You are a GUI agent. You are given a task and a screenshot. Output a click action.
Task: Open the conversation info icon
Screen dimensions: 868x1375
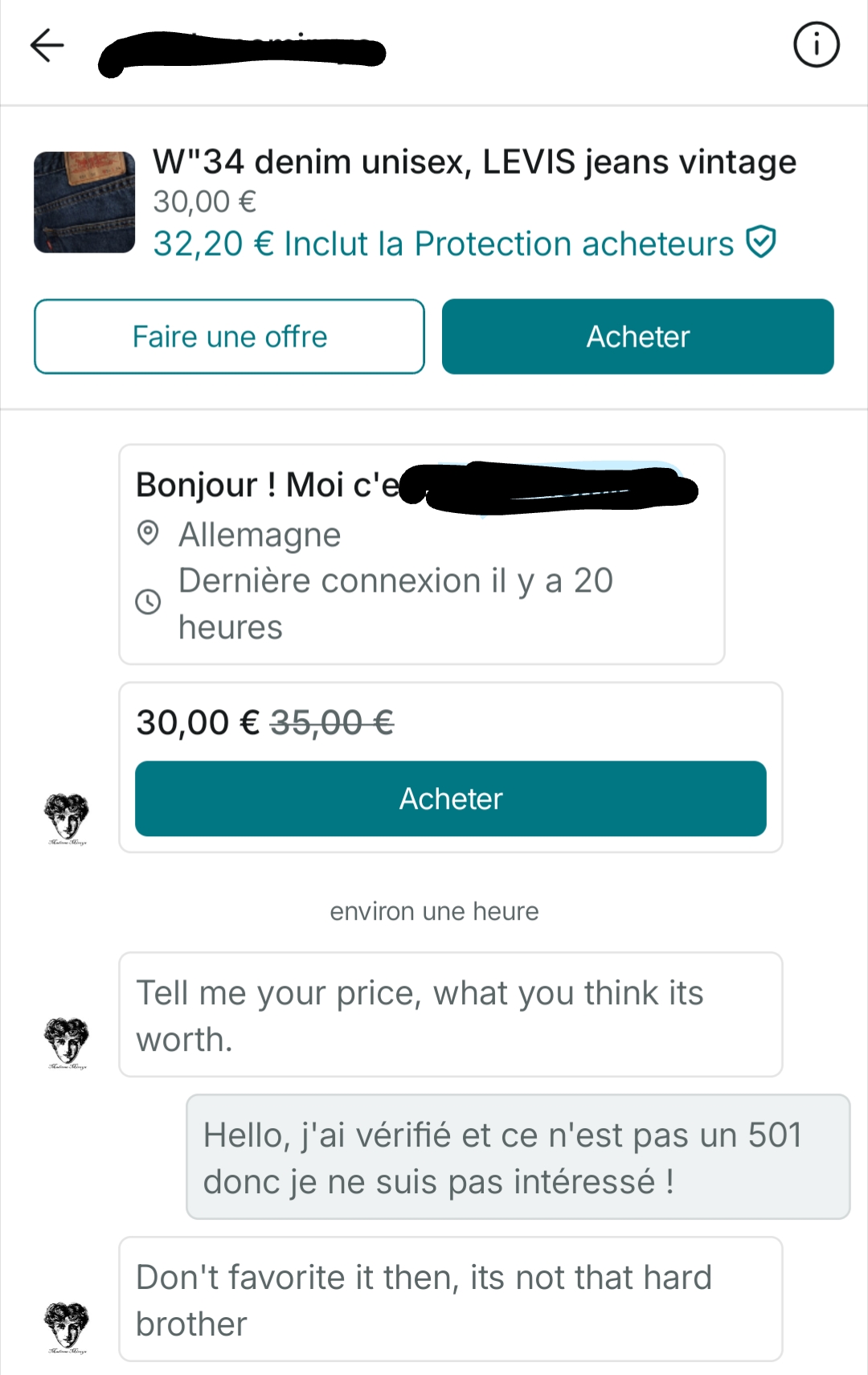pyautogui.click(x=816, y=45)
